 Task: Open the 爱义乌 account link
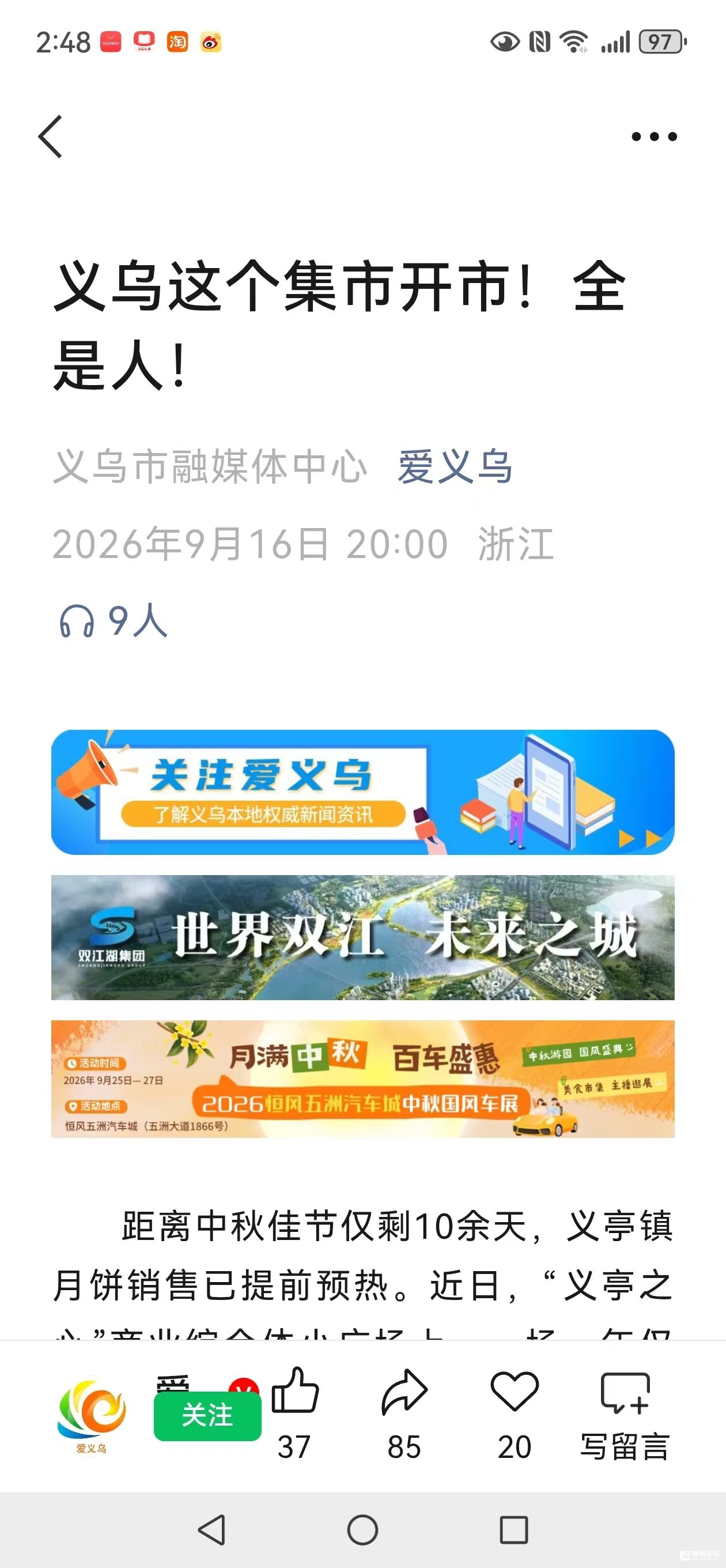tap(455, 466)
